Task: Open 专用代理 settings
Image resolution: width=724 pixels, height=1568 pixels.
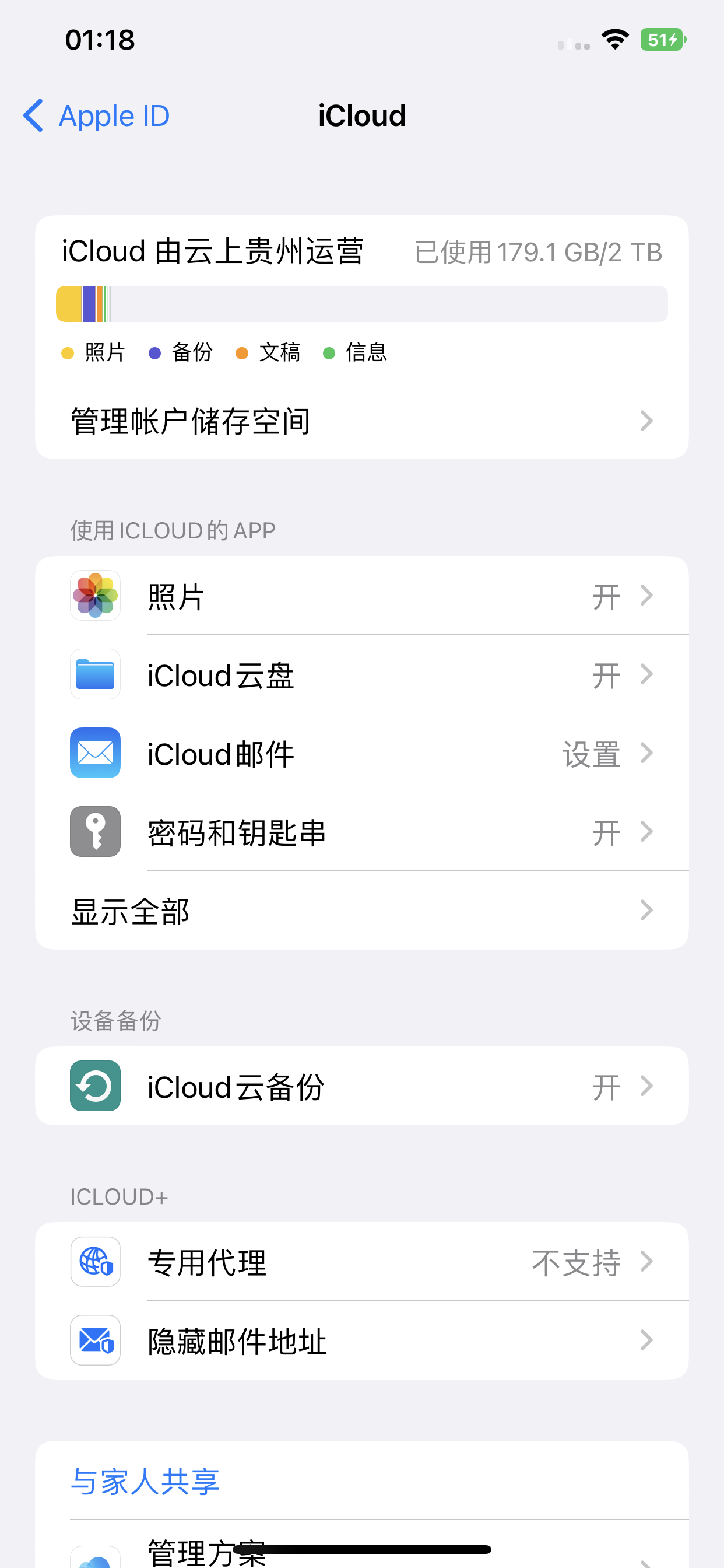Action: pos(361,1262)
